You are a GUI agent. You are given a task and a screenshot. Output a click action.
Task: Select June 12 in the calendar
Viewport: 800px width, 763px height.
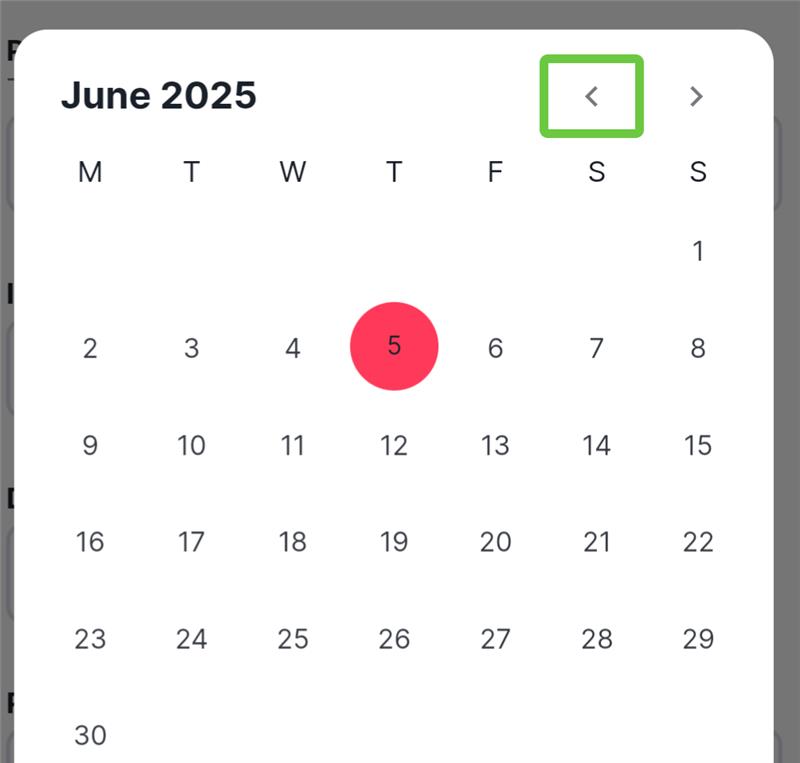[394, 445]
